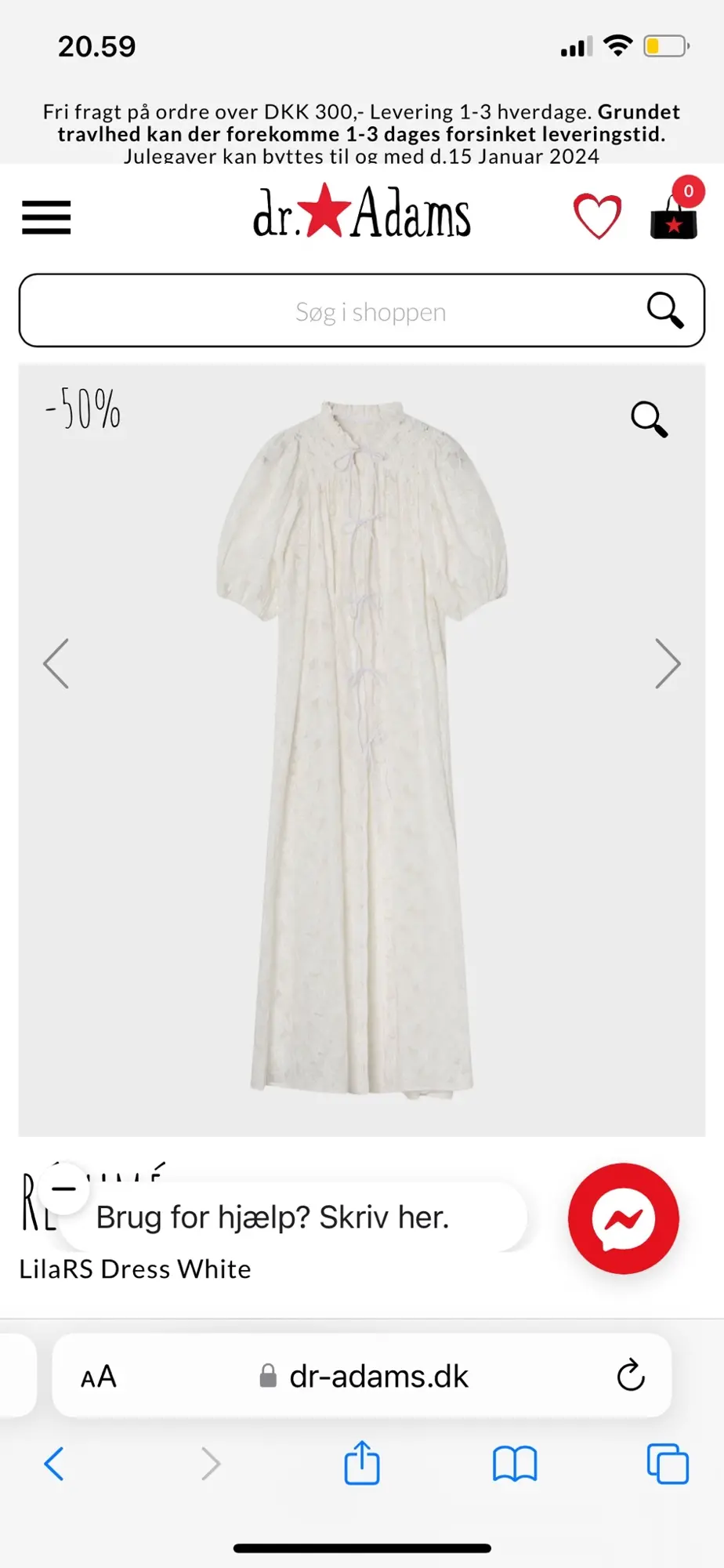Show all open Safari tabs
Screen dimensions: 724x1568
pos(668,1464)
